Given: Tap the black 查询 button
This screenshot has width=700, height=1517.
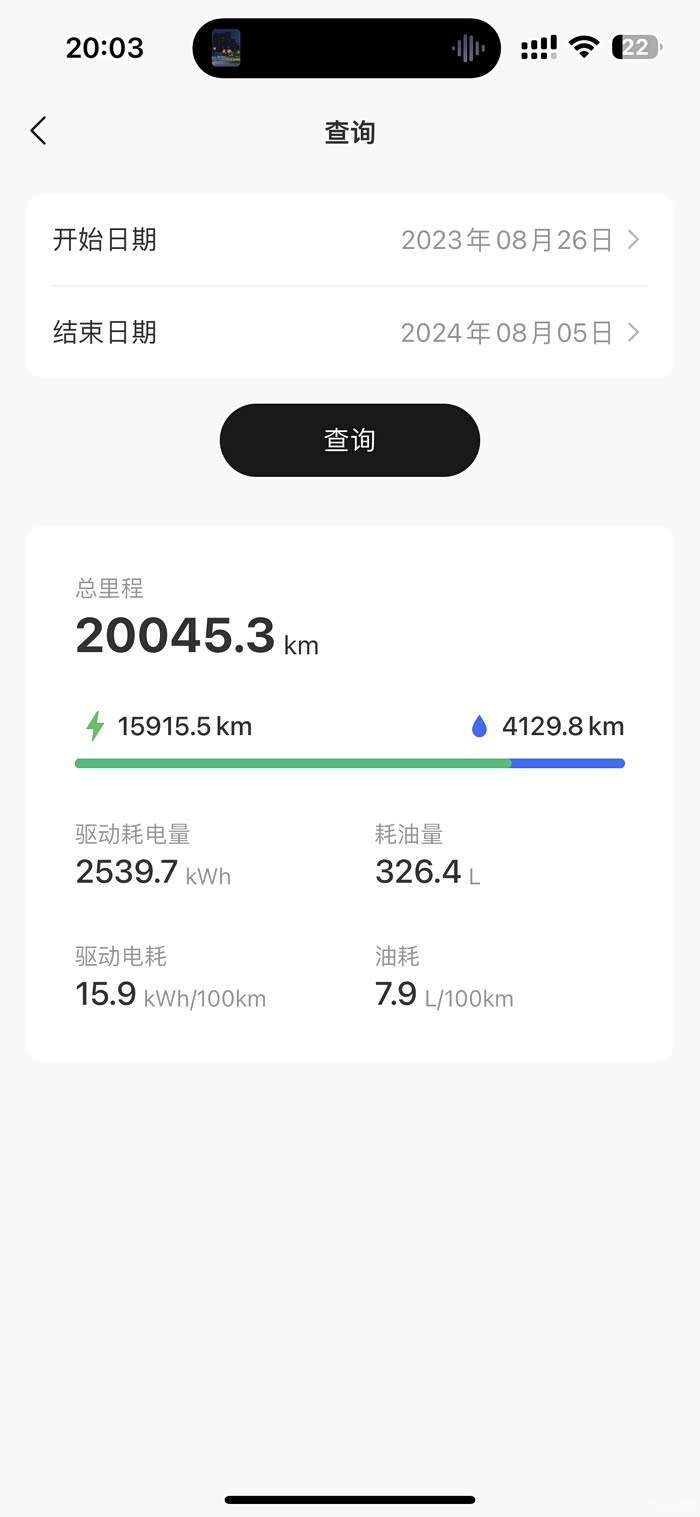Looking at the screenshot, I should coord(349,440).
